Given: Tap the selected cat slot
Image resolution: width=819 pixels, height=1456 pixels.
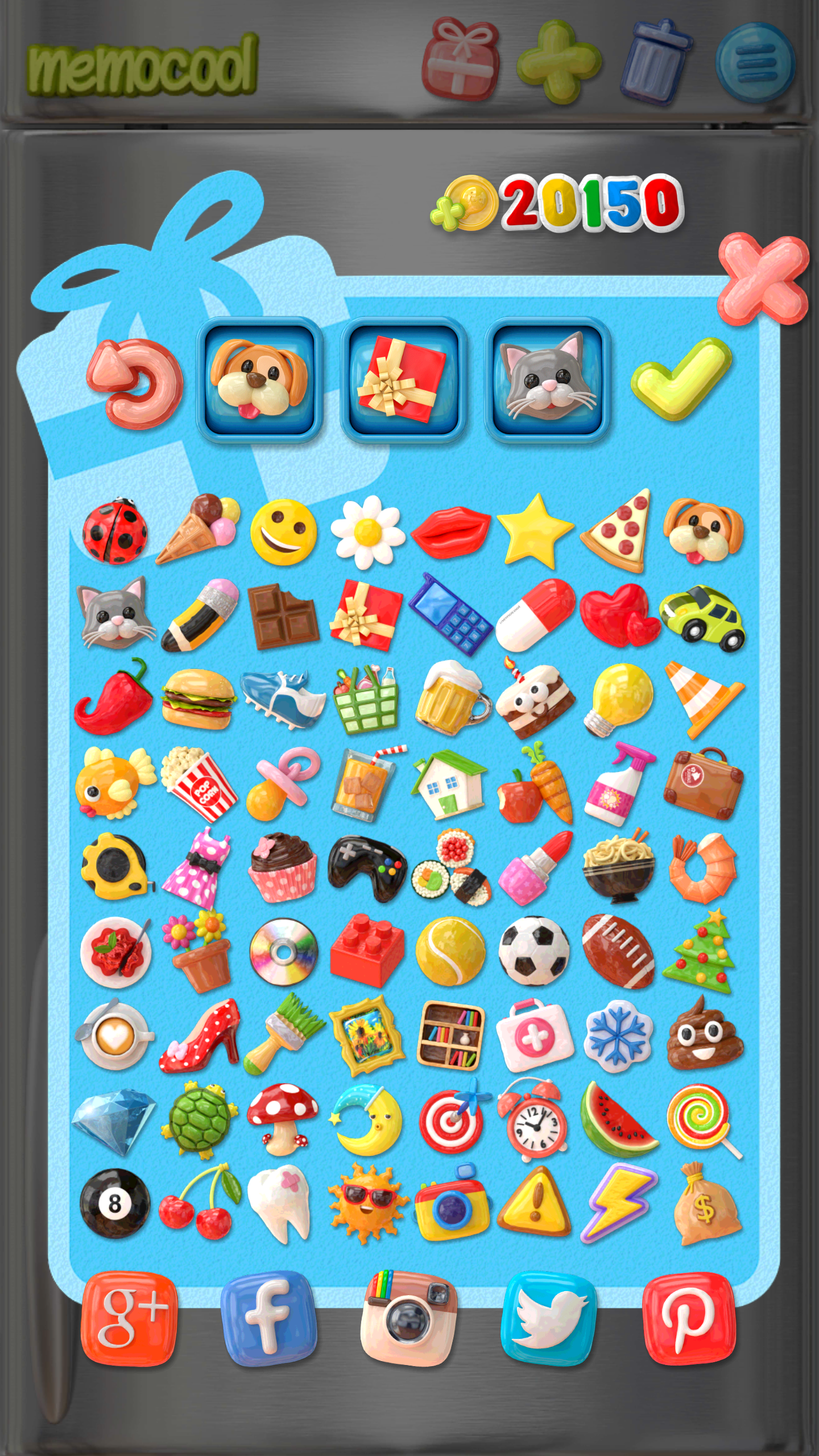Looking at the screenshot, I should 547,379.
